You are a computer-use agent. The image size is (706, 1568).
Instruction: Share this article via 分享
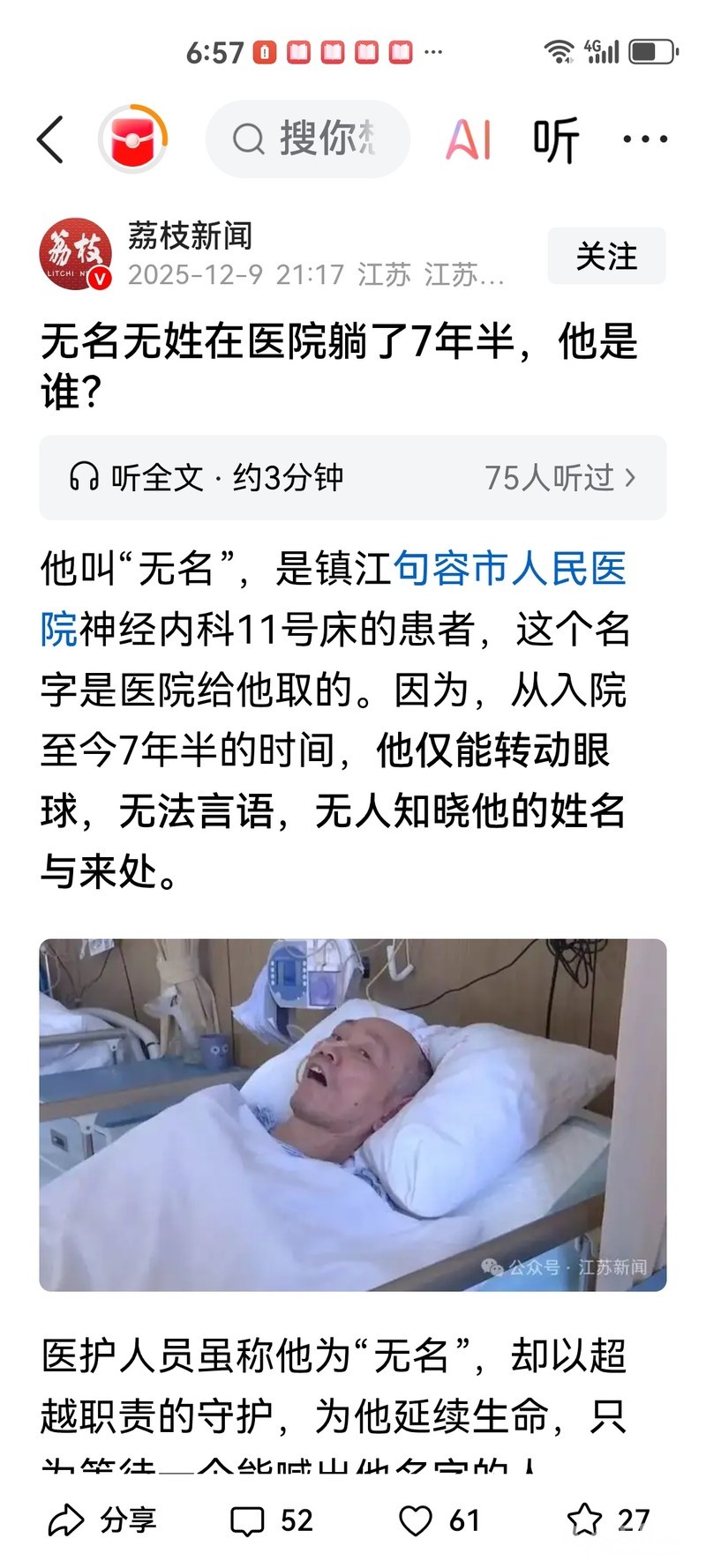point(102,1519)
